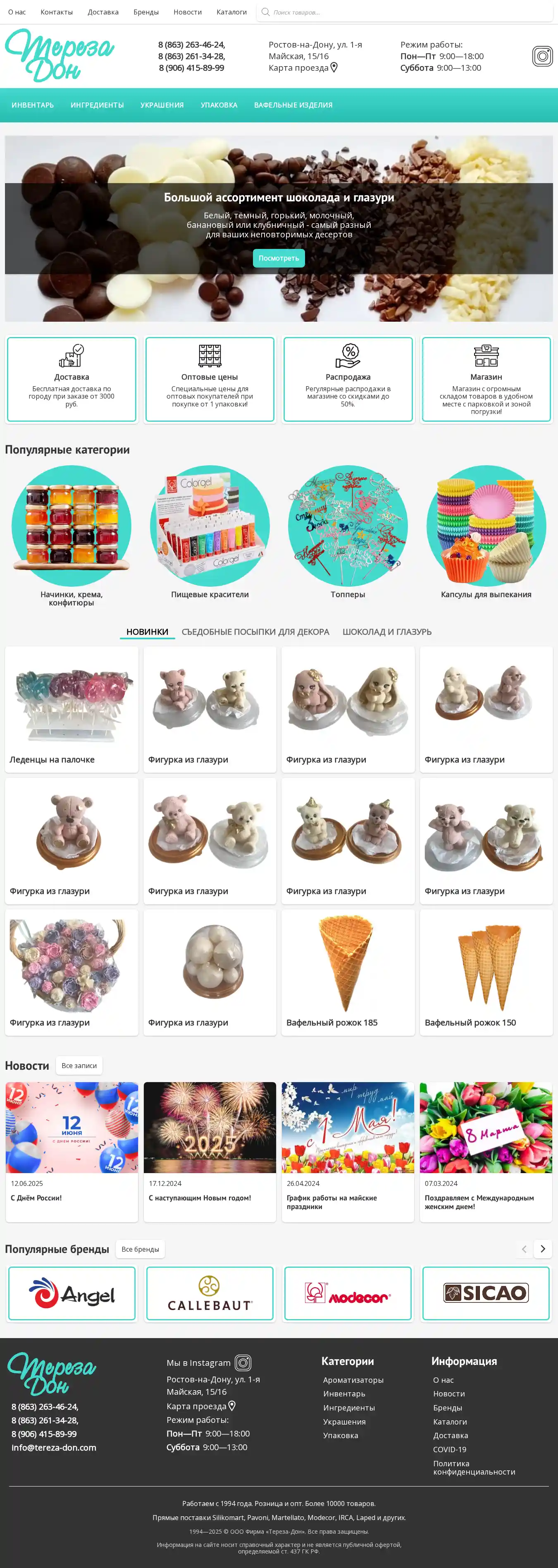Switch to ШОКОЛАД И ГЛАЗУРЬ tab

[386, 632]
